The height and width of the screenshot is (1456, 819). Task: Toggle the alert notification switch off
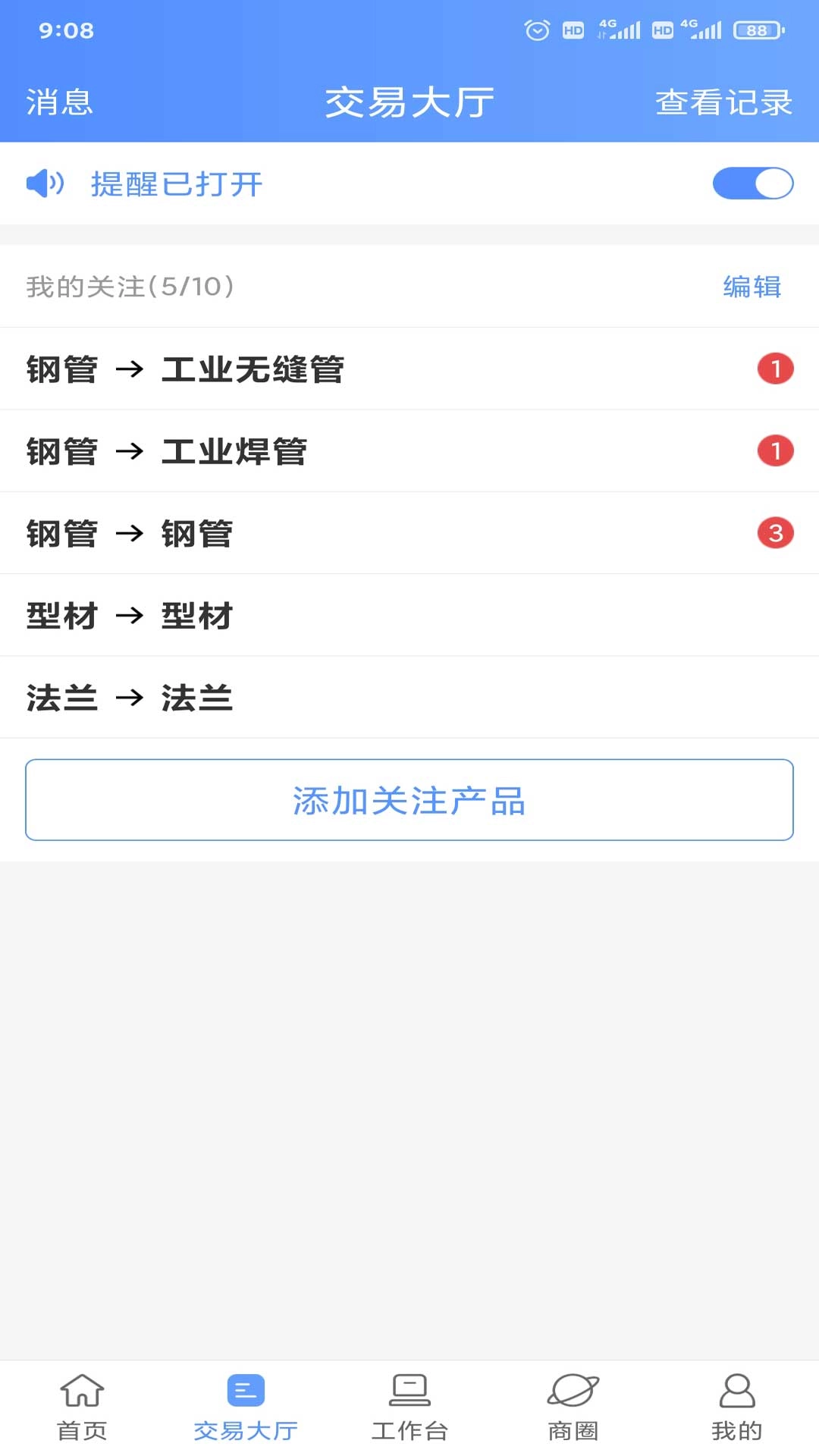click(x=752, y=183)
